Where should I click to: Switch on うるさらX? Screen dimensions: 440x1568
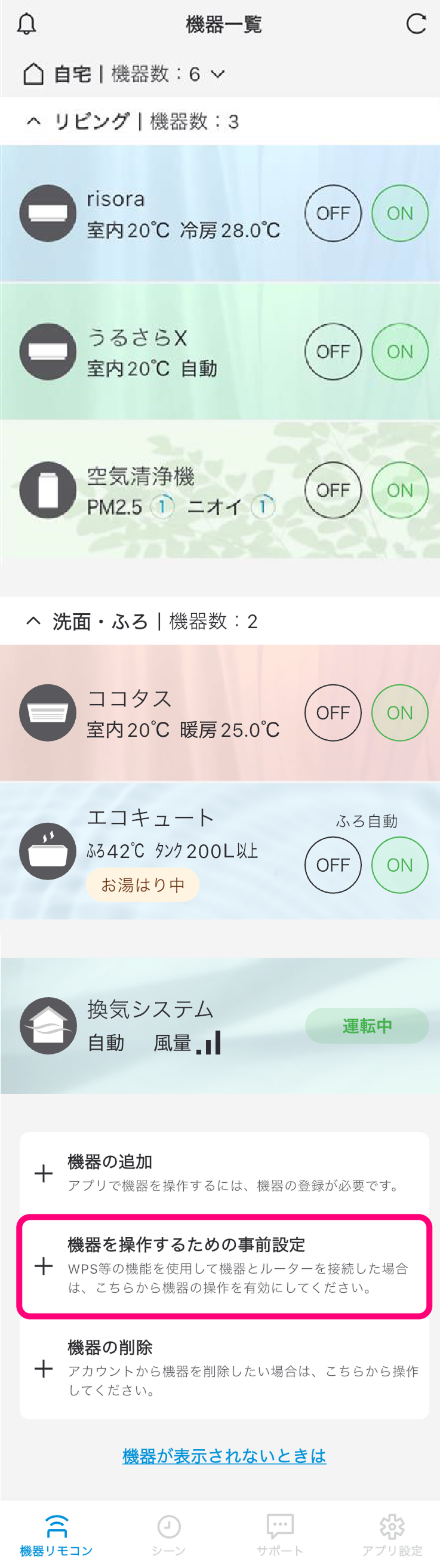(399, 352)
